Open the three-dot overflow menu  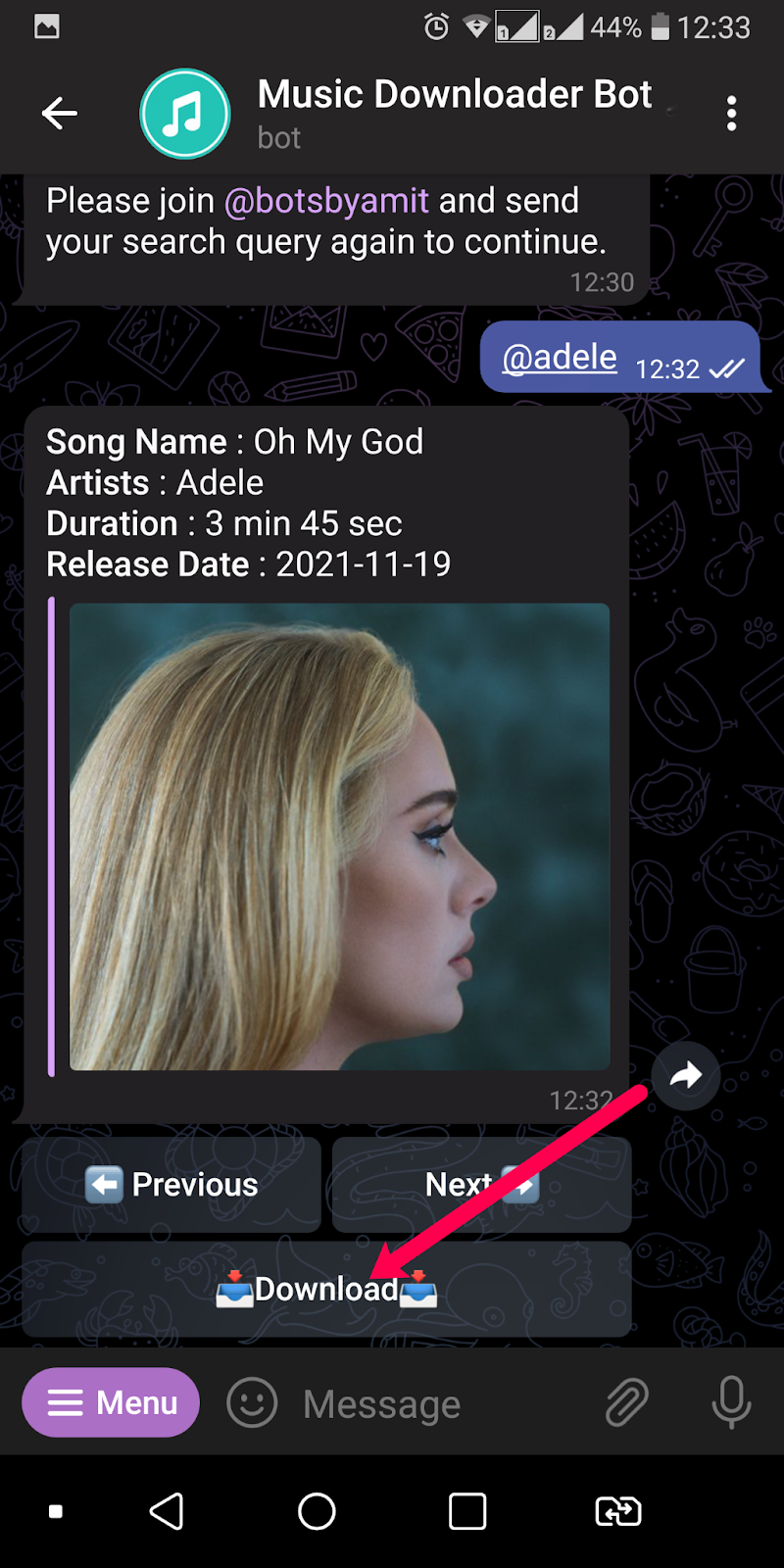coord(731,114)
